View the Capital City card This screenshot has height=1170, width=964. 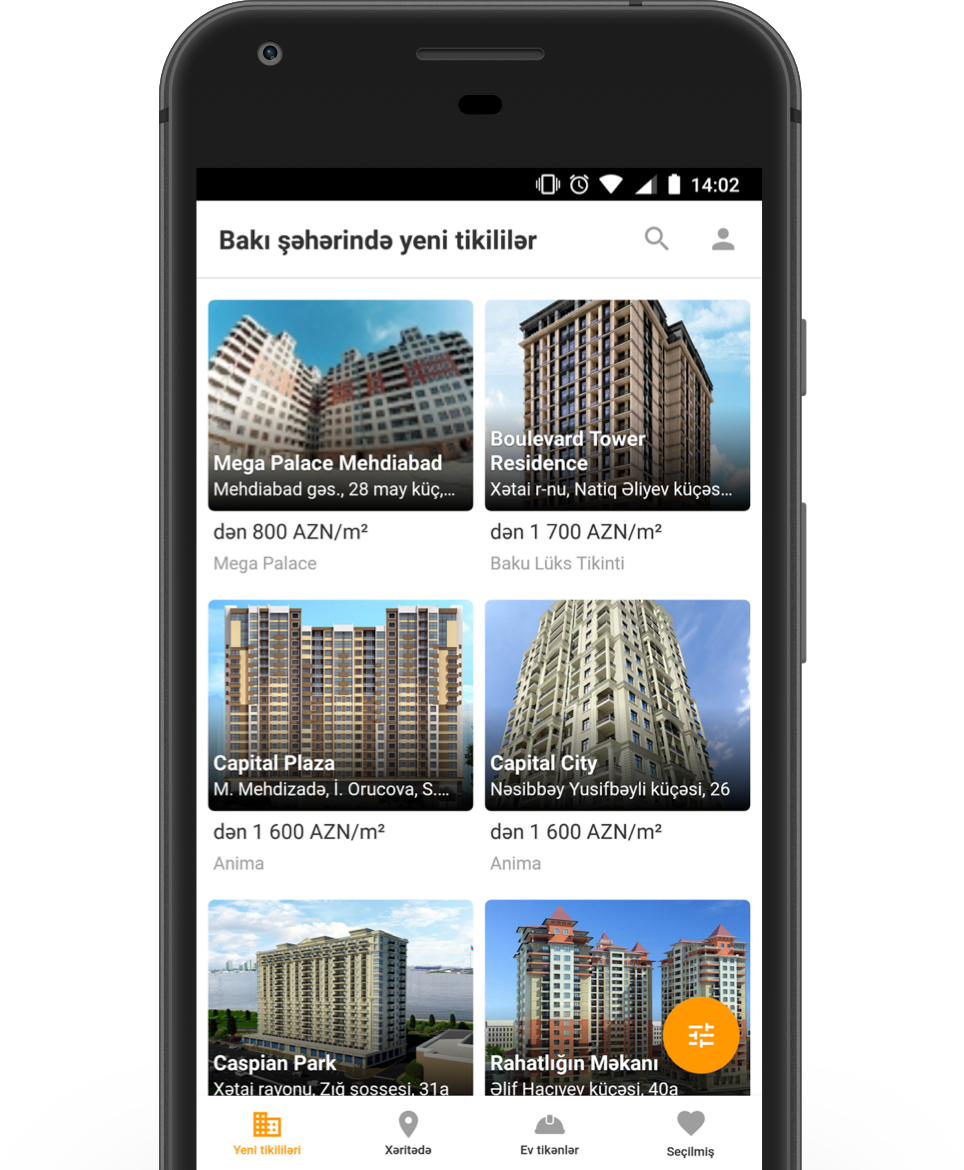[x=617, y=705]
